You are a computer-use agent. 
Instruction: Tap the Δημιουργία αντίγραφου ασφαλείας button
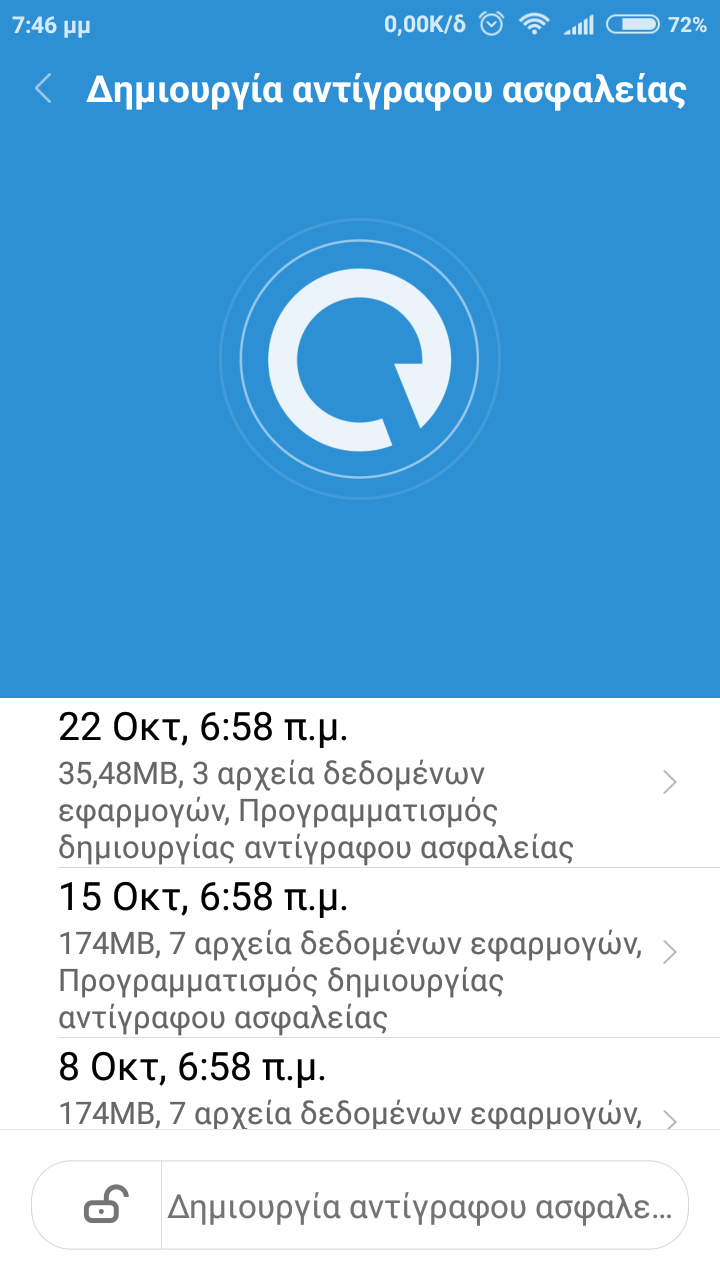tap(422, 1205)
